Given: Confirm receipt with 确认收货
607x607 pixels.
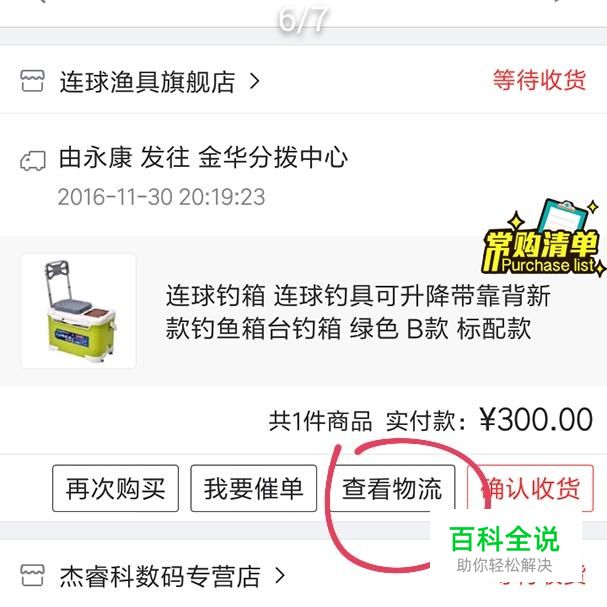Looking at the screenshot, I should click(531, 489).
